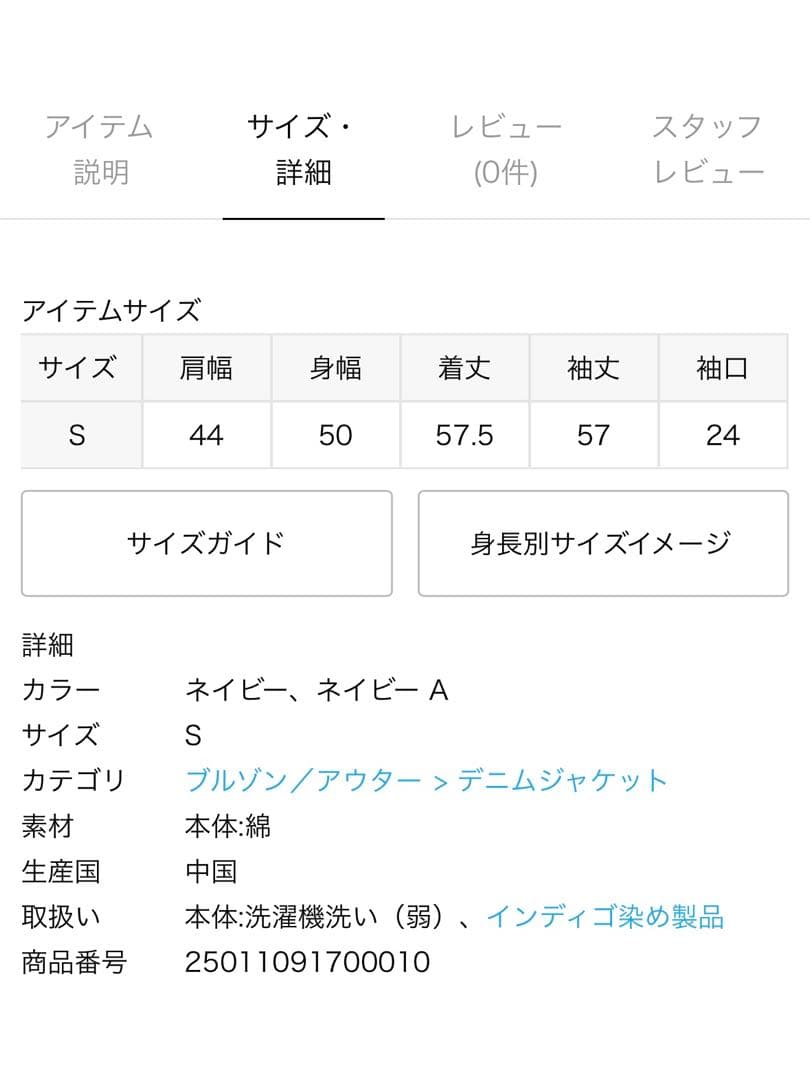Click the size S cell in the table

(x=80, y=435)
